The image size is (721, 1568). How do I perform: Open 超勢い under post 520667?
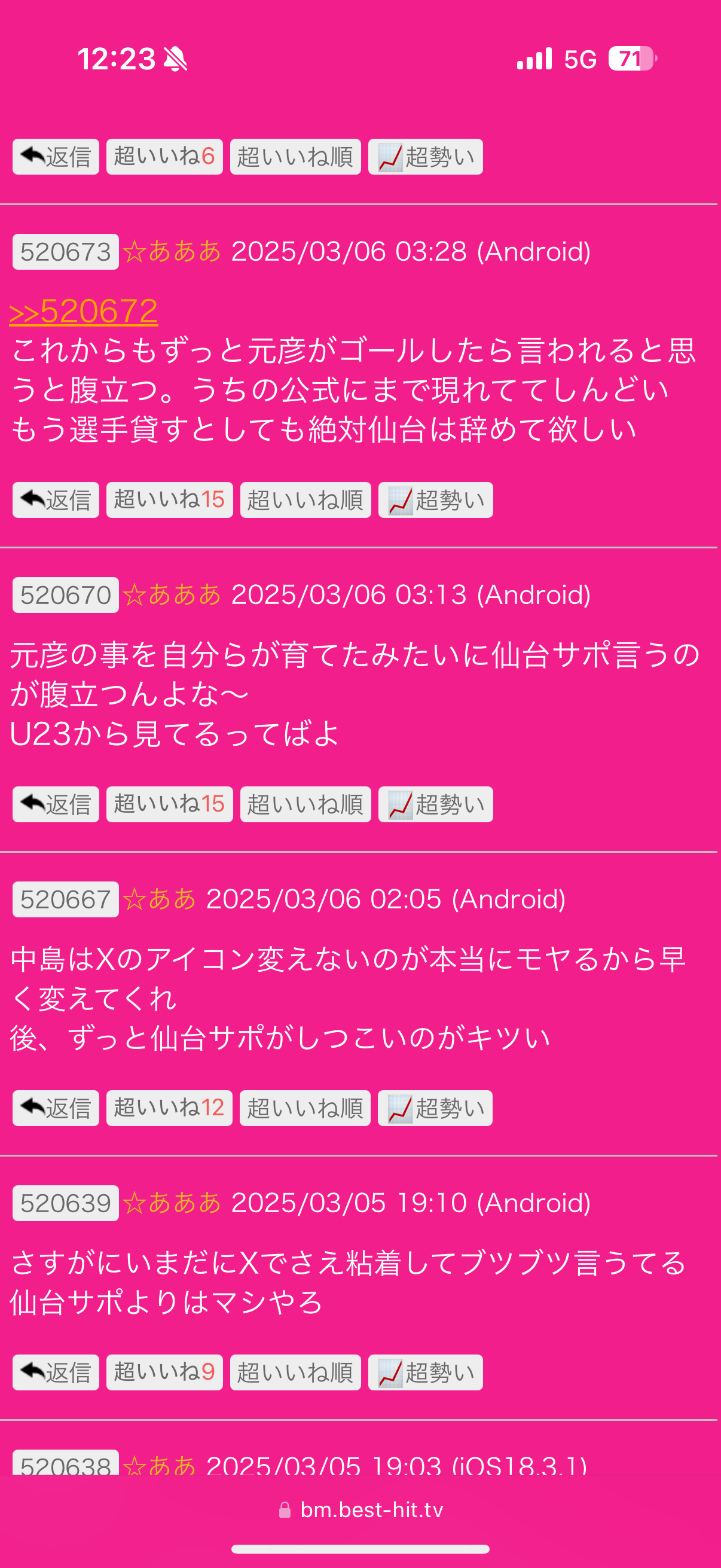[435, 1108]
